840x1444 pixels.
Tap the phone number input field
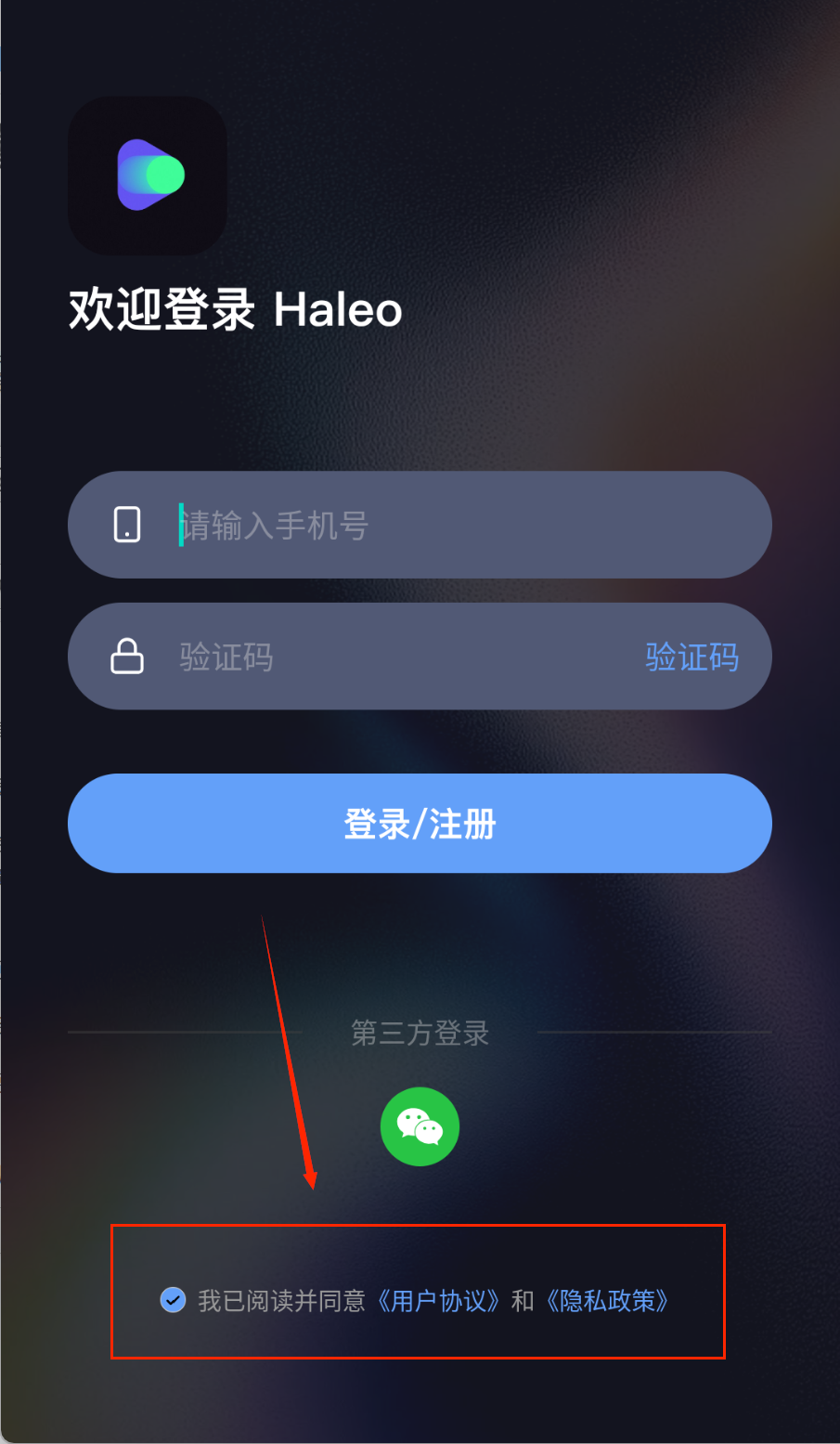pyautogui.click(x=446, y=526)
